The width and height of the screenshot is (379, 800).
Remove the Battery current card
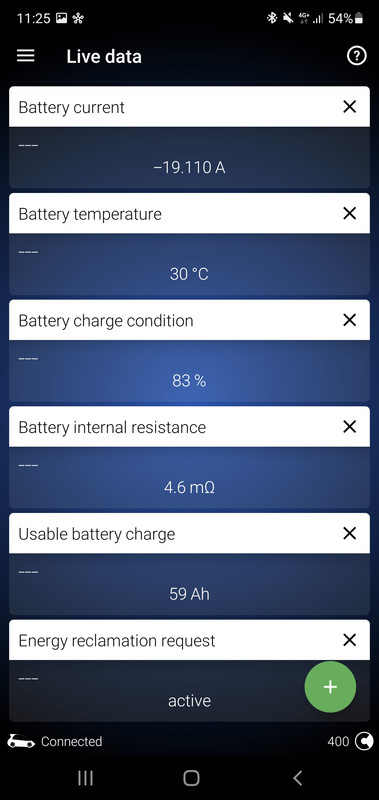(349, 107)
